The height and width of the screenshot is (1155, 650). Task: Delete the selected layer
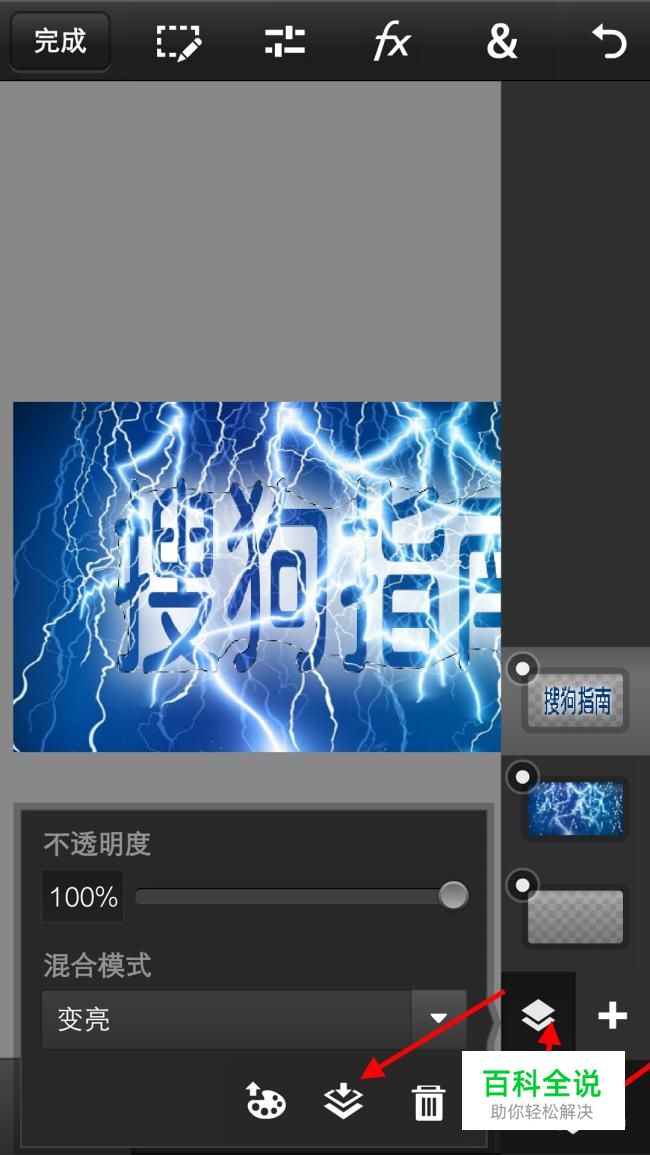tap(428, 1103)
